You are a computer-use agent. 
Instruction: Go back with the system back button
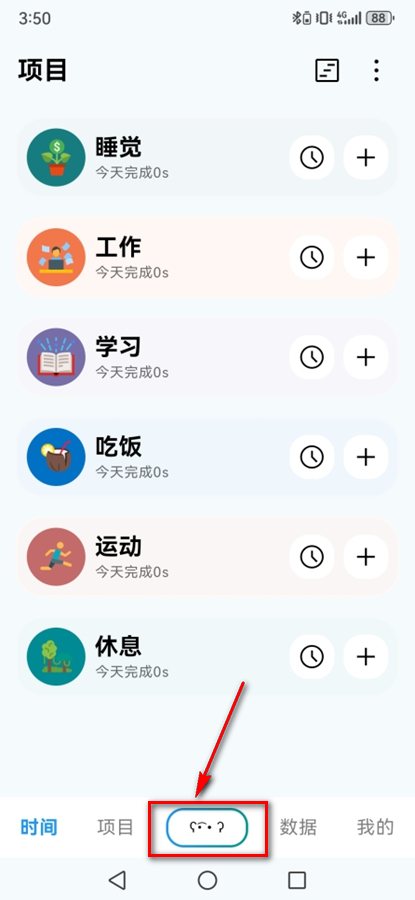coord(117,879)
